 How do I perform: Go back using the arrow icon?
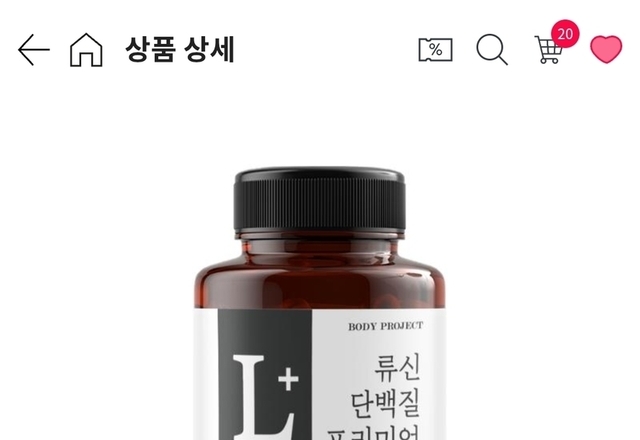pyautogui.click(x=33, y=50)
